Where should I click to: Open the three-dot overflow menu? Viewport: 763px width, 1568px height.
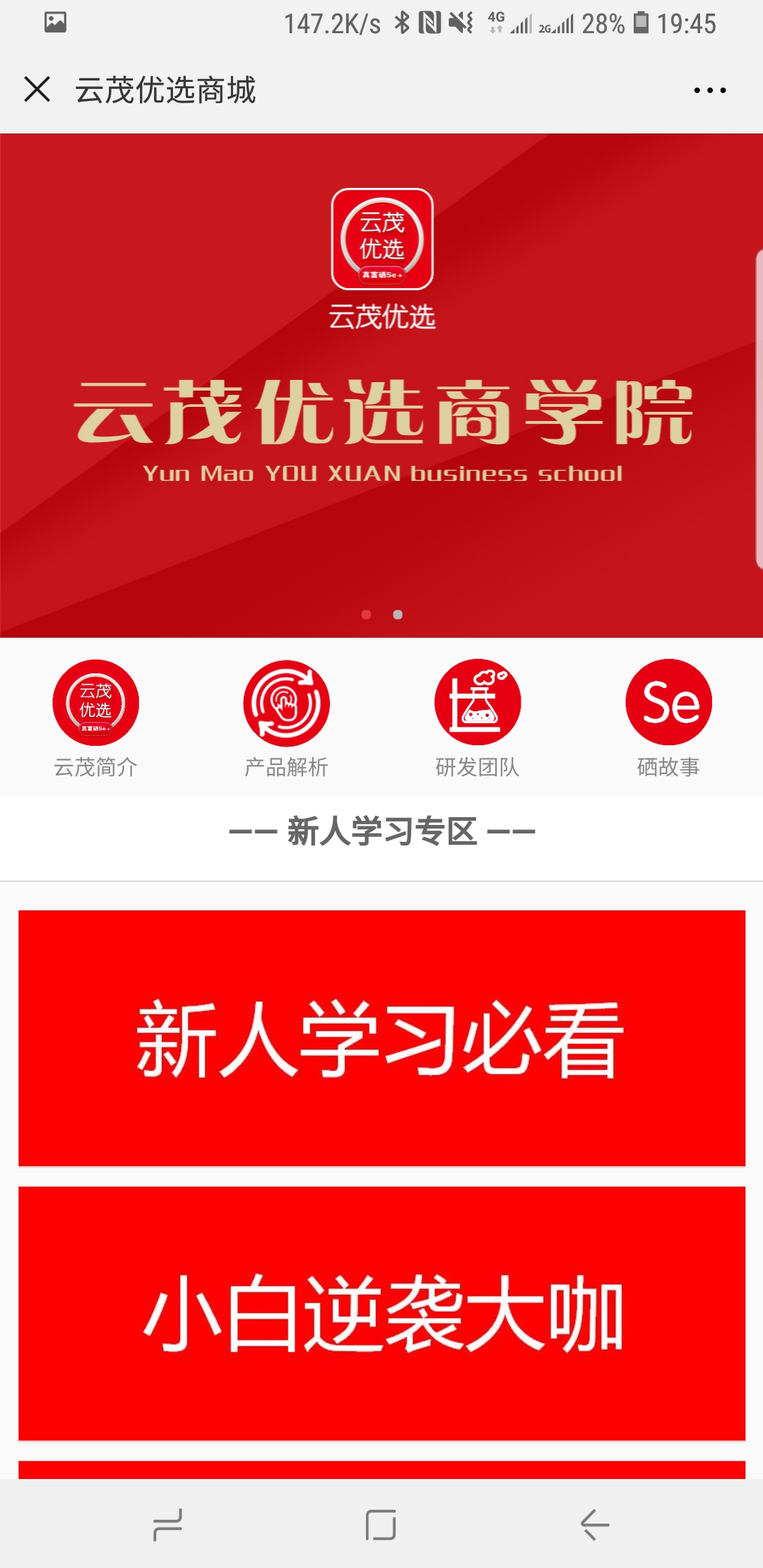click(709, 90)
